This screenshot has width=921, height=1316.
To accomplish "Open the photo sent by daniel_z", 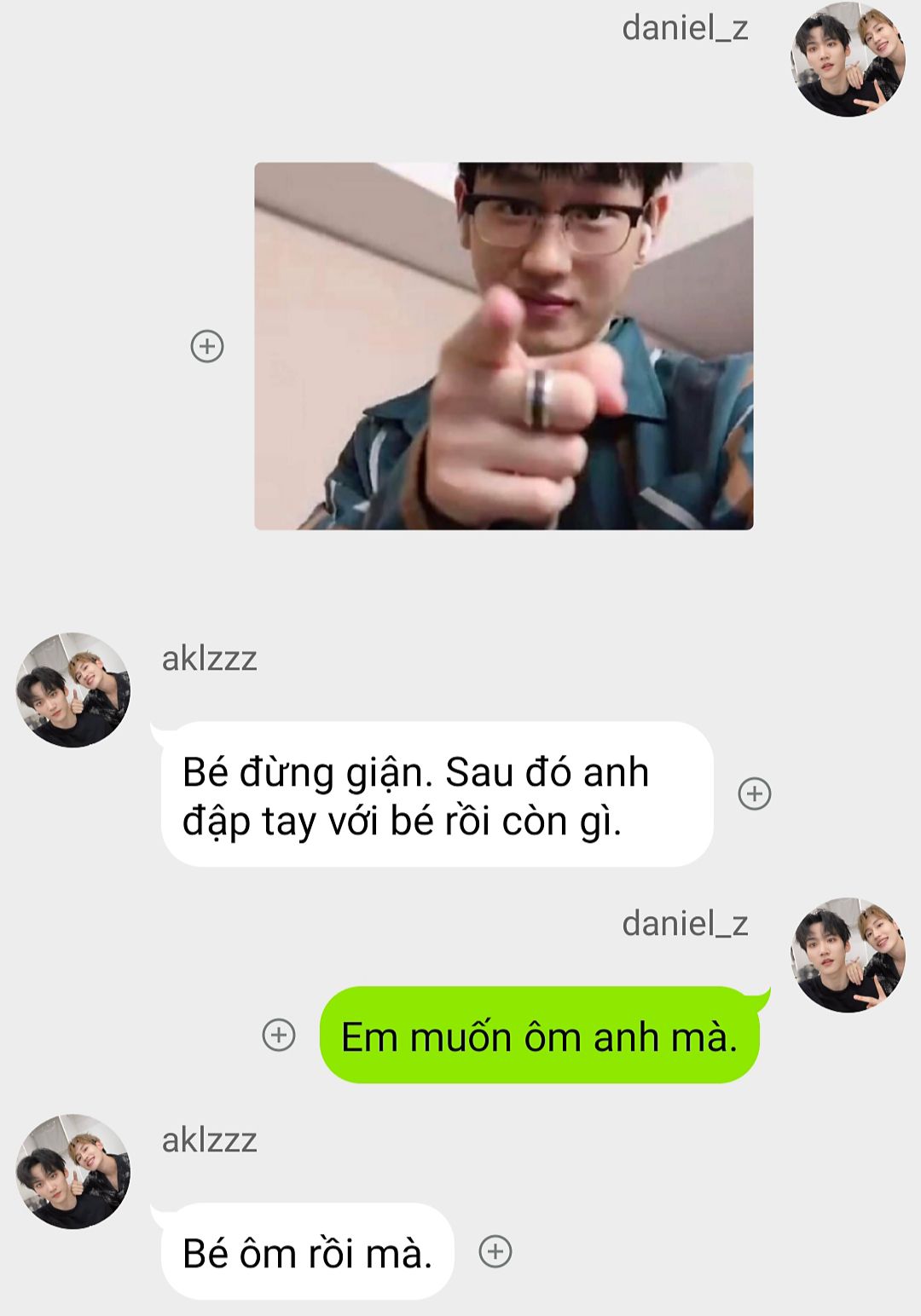I will [503, 346].
